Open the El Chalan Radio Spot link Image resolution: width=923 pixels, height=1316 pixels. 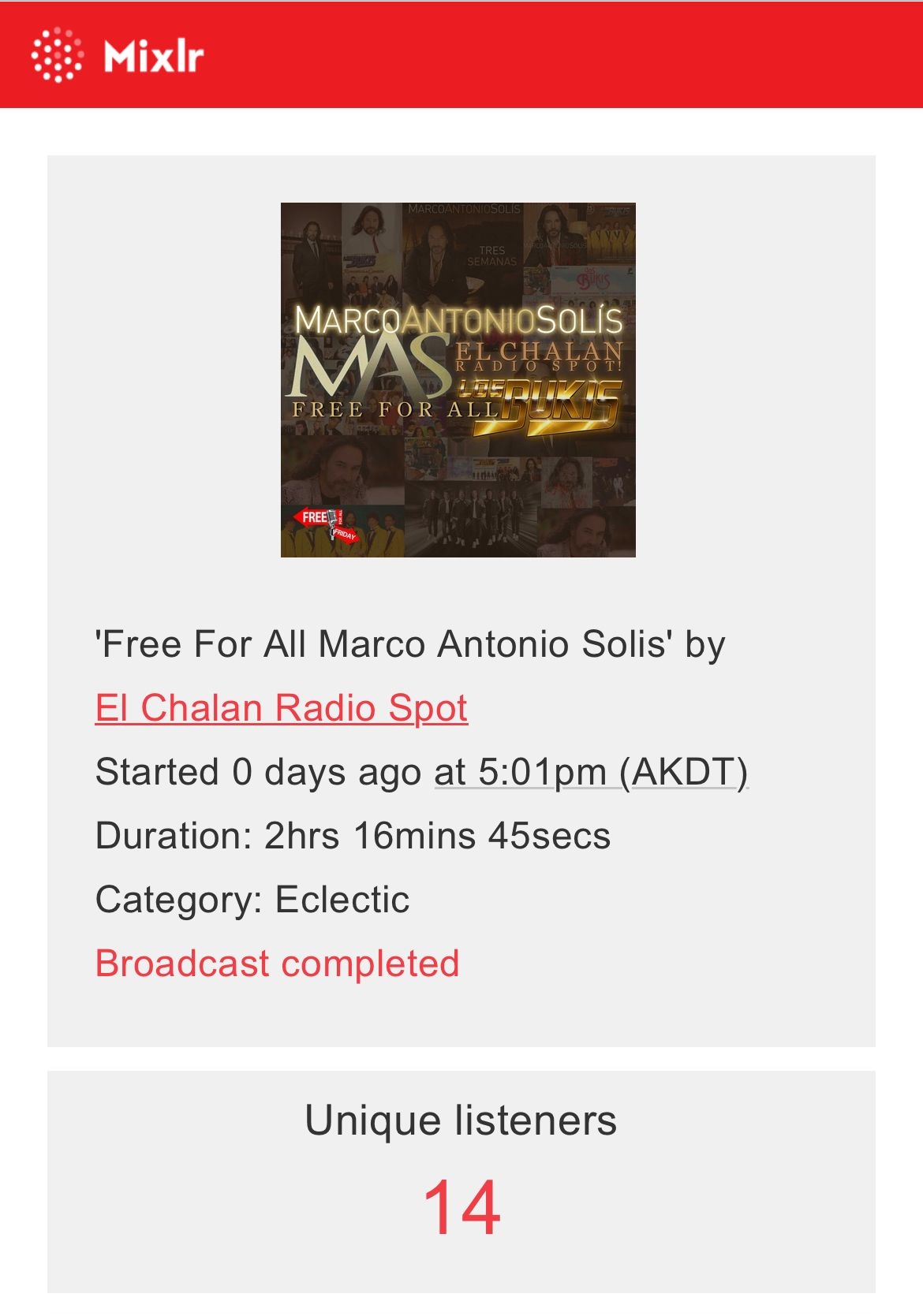coord(281,708)
